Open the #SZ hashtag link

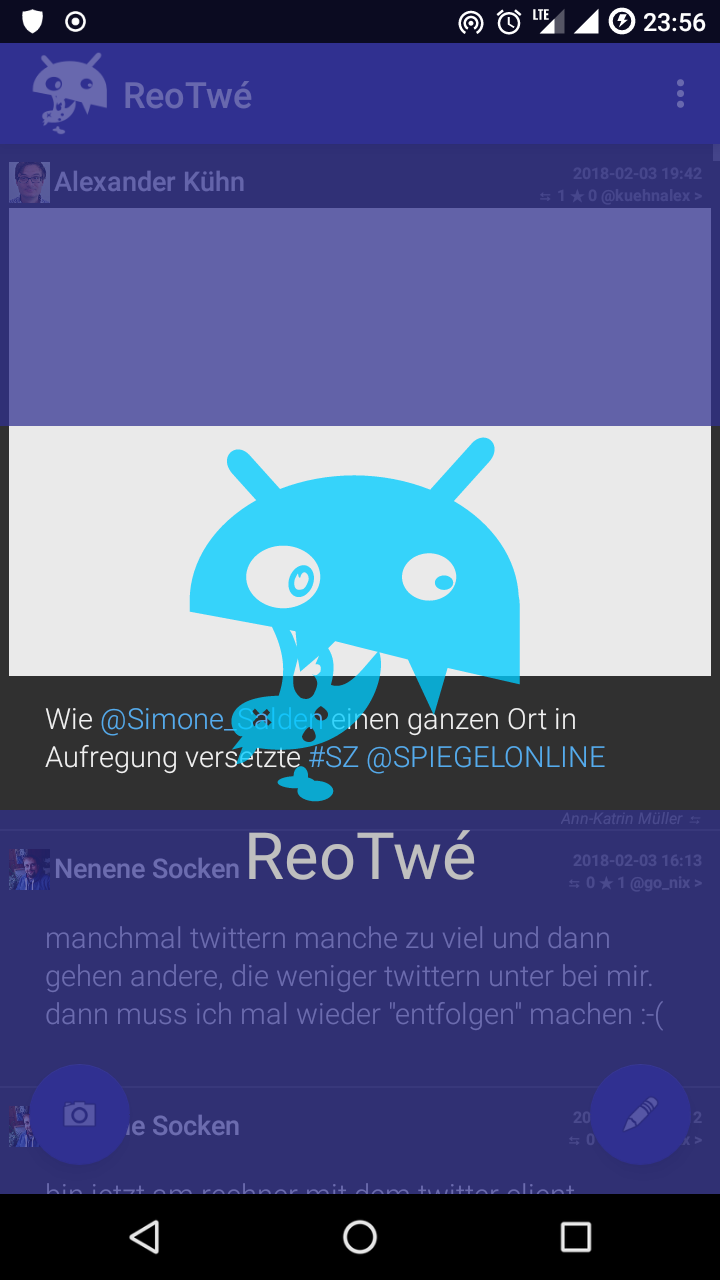click(333, 757)
